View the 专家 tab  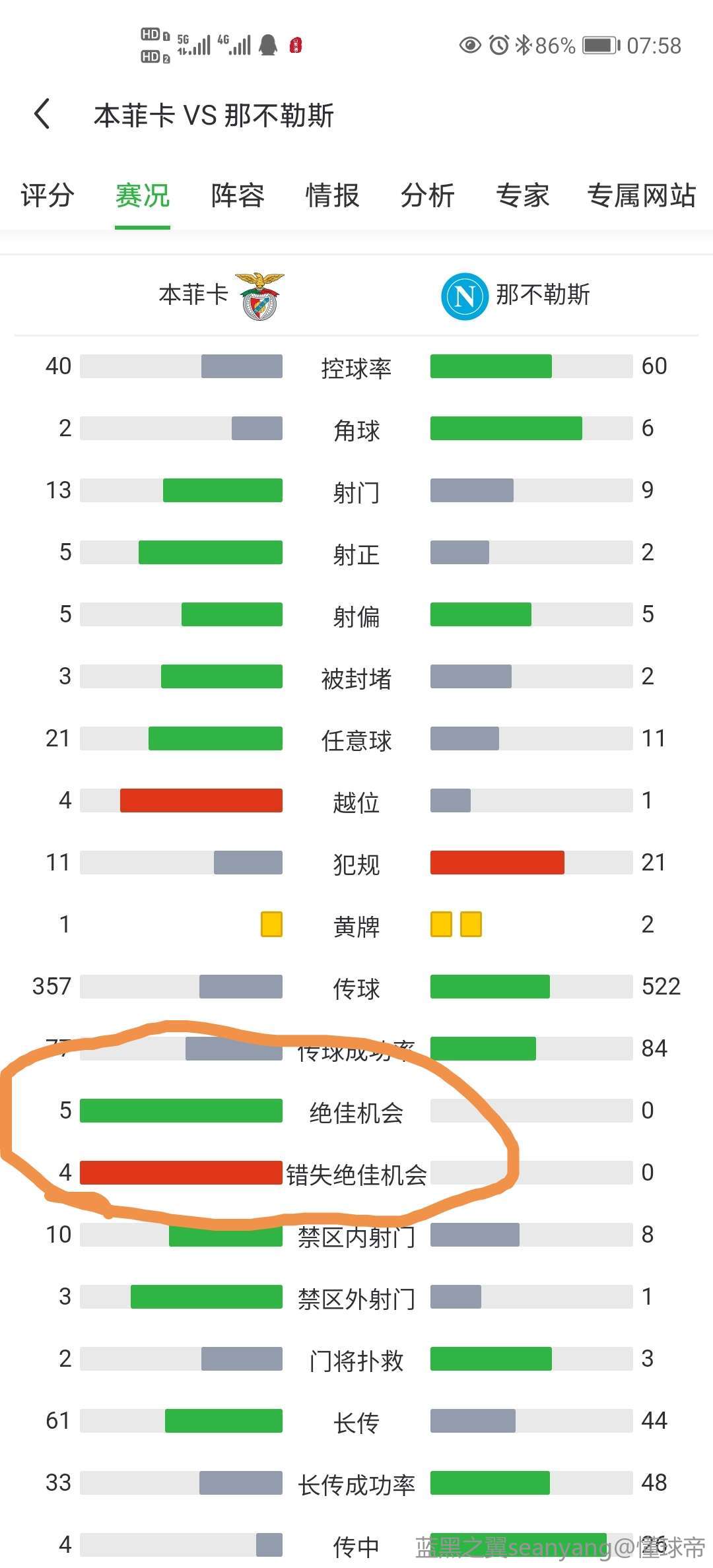[x=523, y=195]
